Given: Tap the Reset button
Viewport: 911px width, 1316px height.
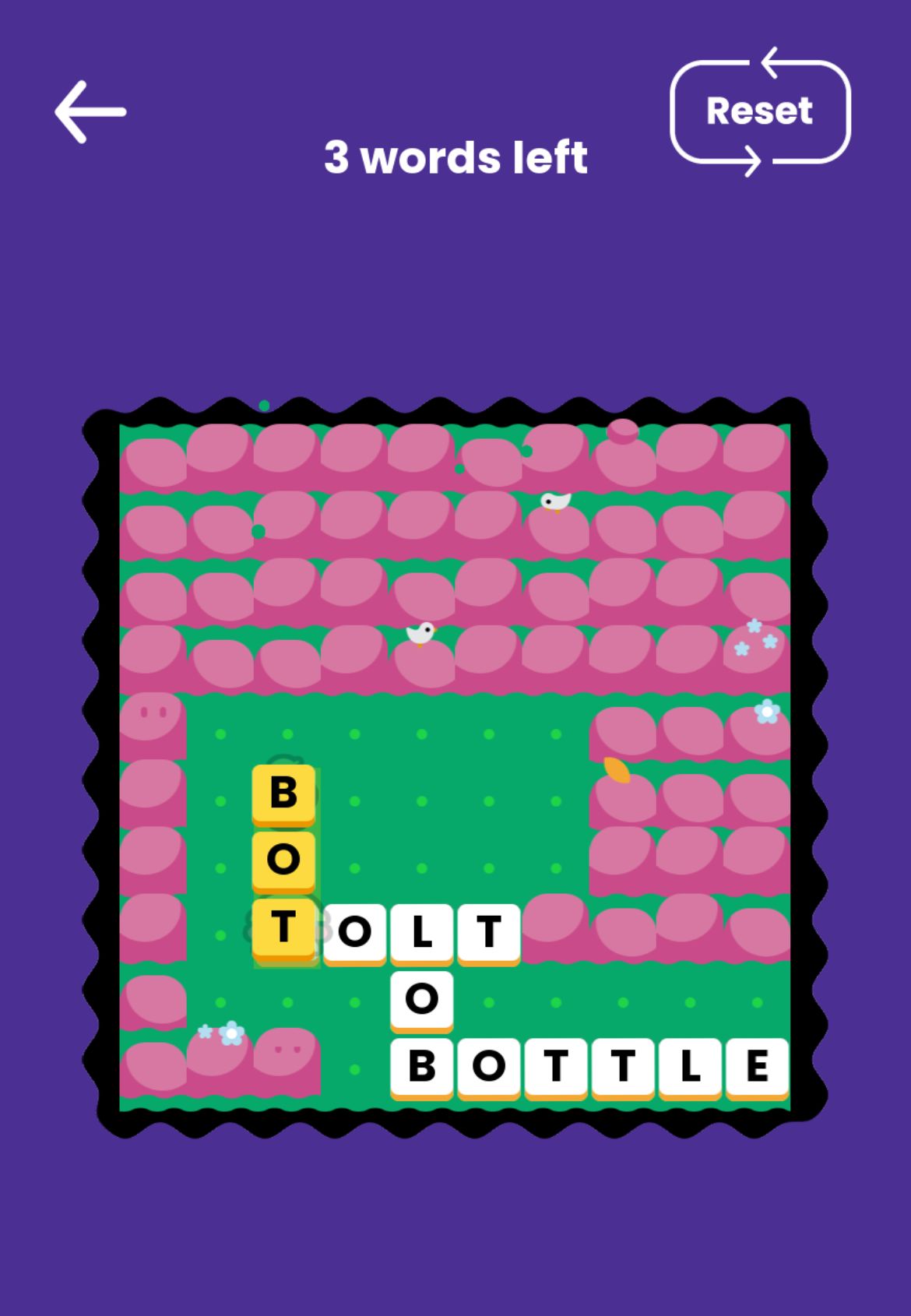Looking at the screenshot, I should pyautogui.click(x=759, y=111).
